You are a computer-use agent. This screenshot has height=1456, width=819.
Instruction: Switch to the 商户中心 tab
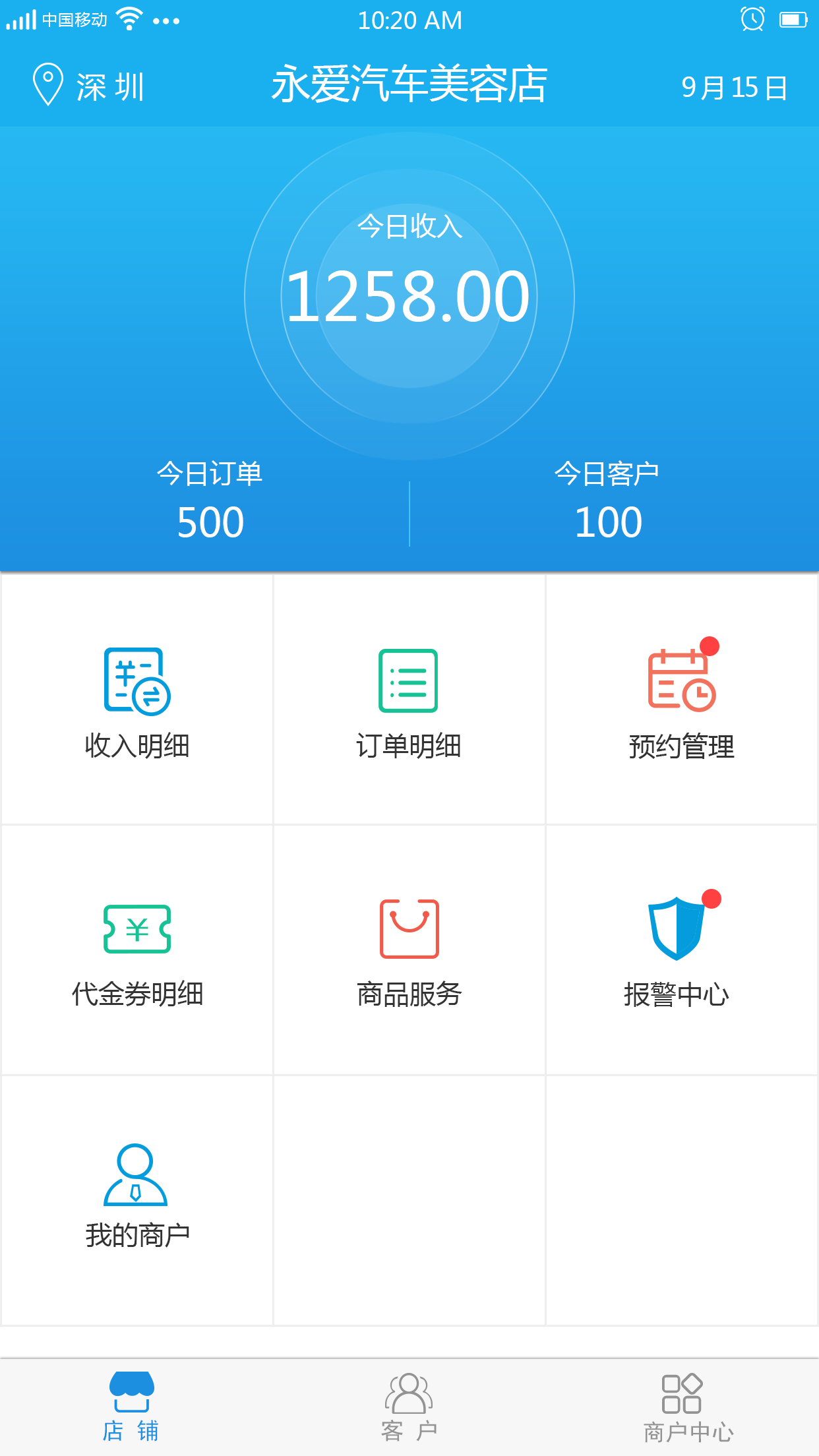pyautogui.click(x=687, y=1407)
